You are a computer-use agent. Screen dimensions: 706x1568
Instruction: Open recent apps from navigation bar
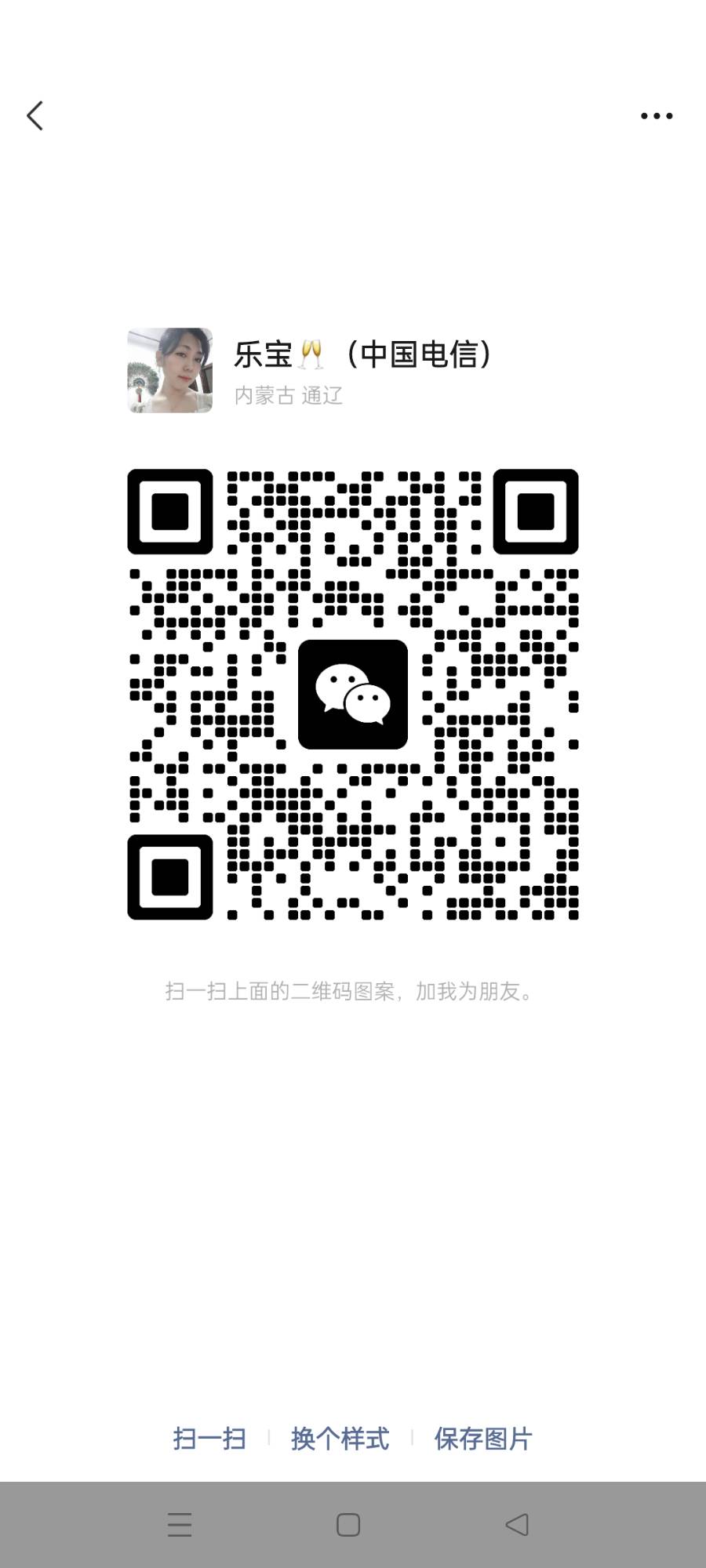[x=180, y=1525]
